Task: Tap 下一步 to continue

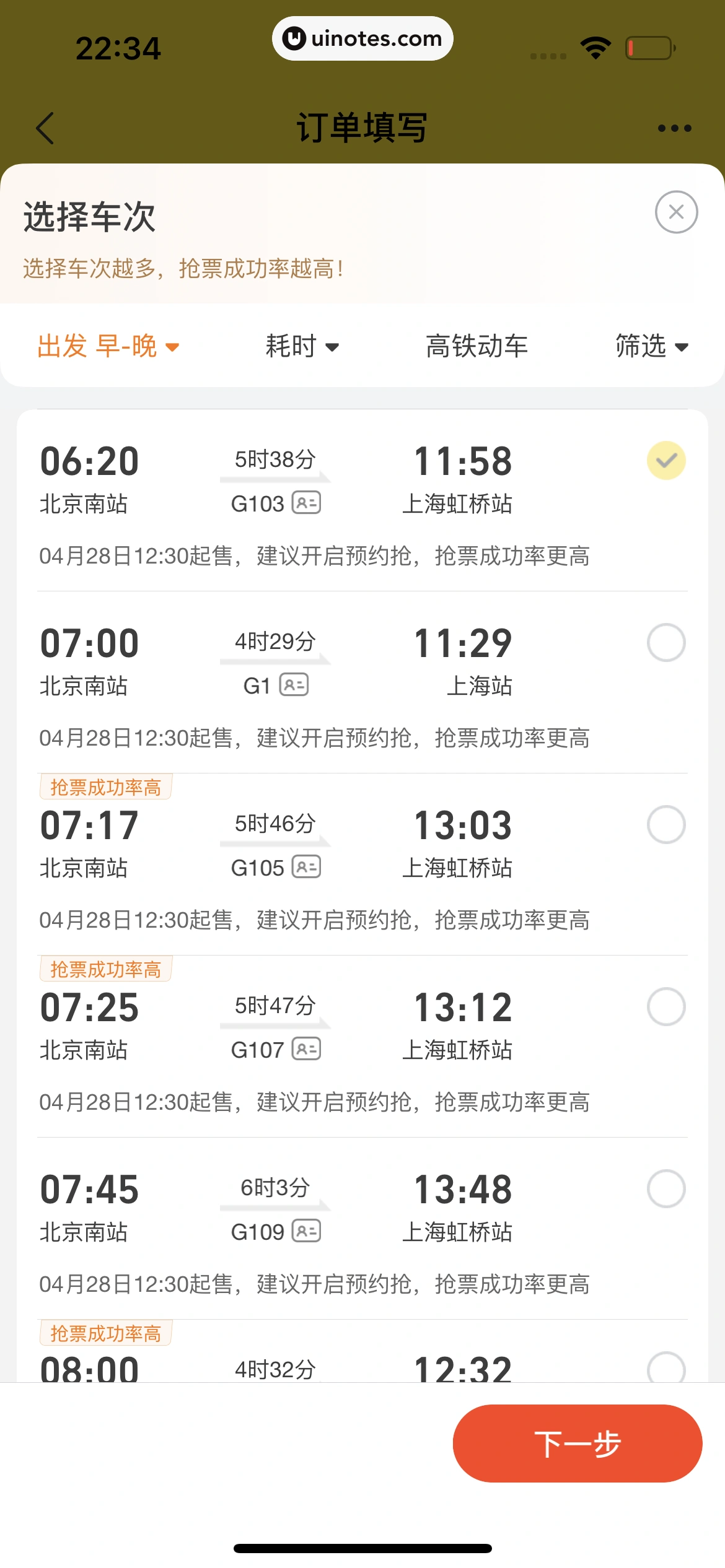Action: (577, 1444)
